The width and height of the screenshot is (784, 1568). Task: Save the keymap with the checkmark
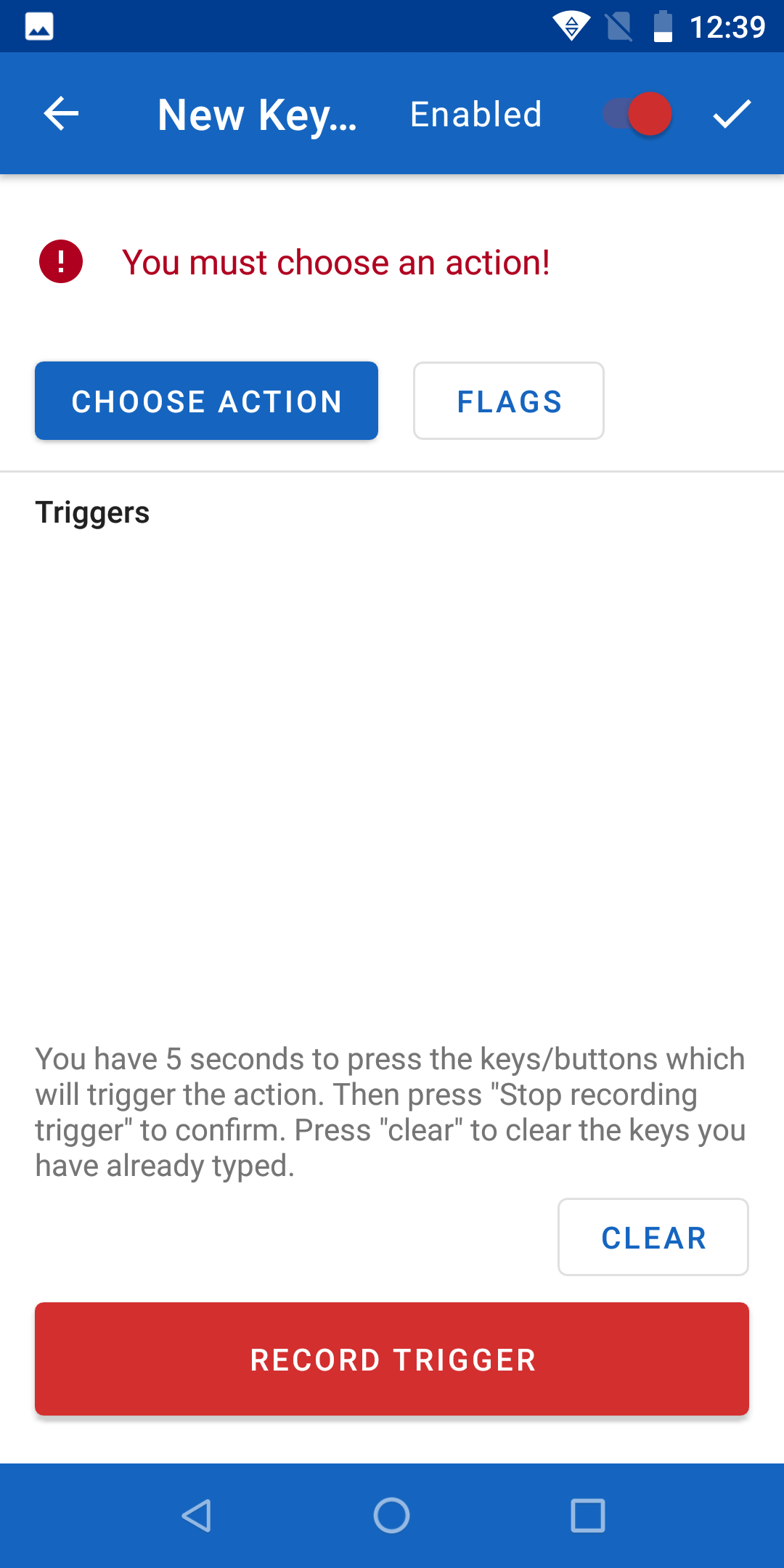[x=732, y=114]
